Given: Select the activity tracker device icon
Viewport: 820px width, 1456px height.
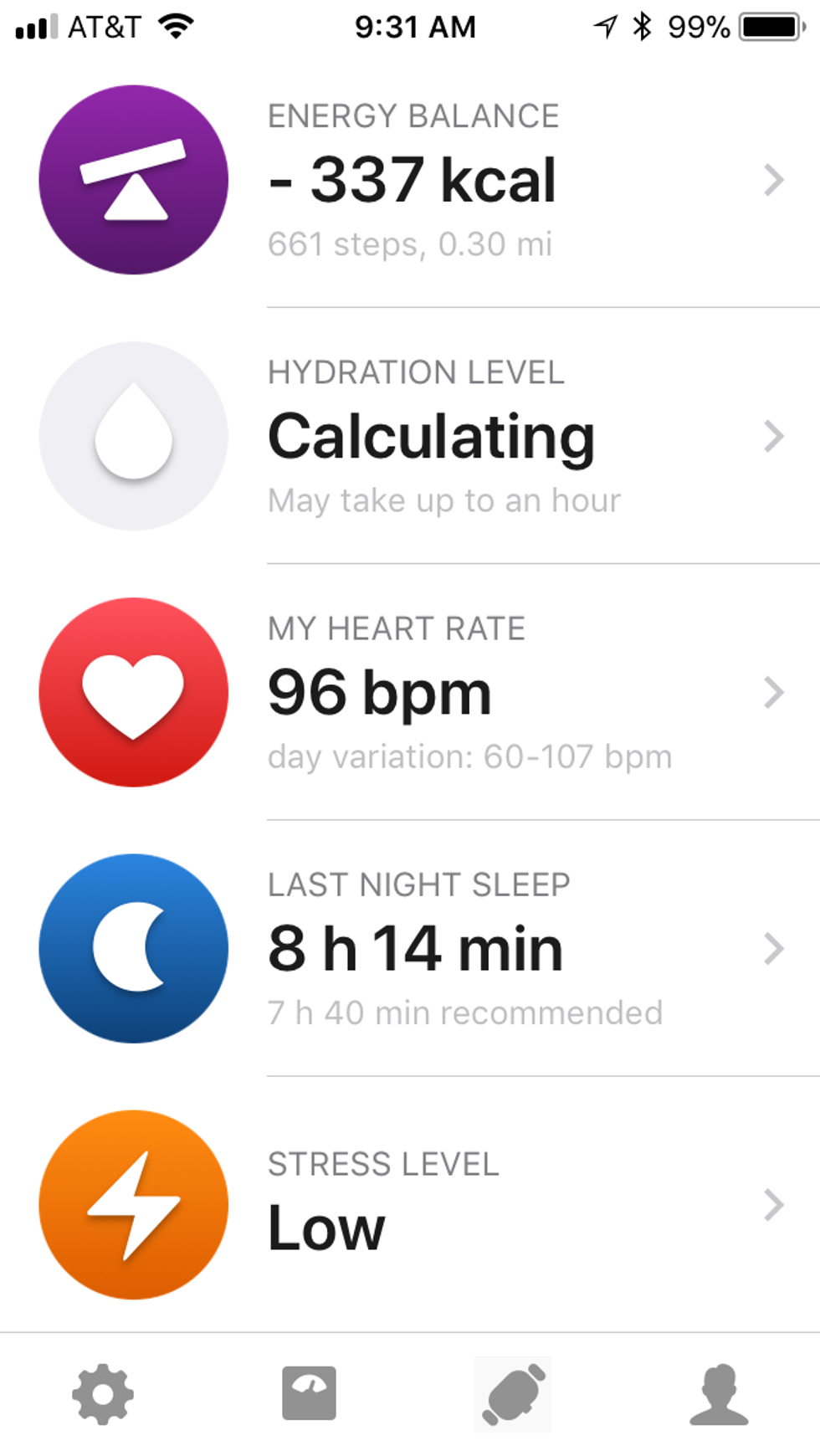Looking at the screenshot, I should point(512,1392).
